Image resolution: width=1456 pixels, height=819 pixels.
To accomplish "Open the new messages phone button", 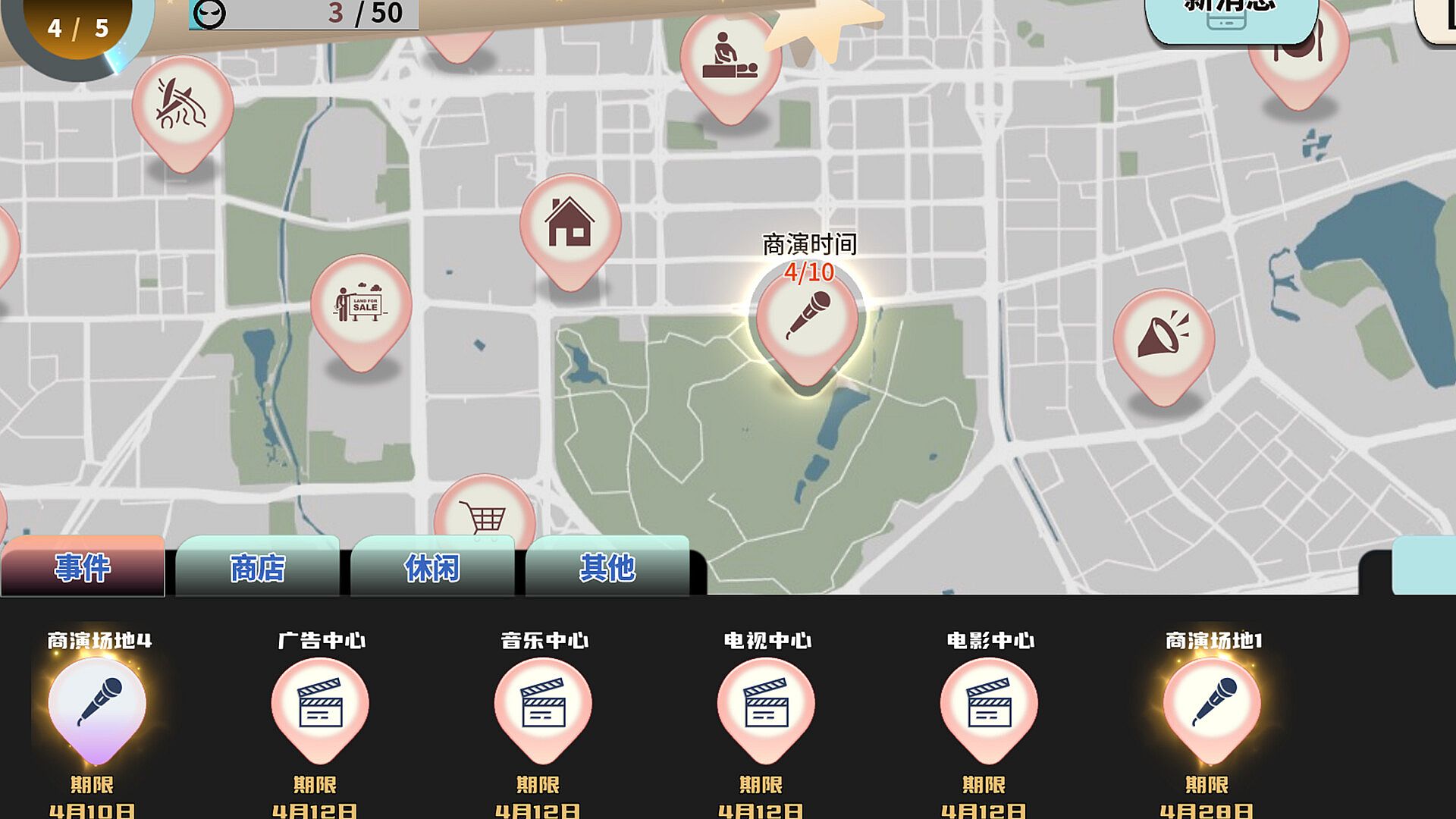I will [x=1230, y=17].
